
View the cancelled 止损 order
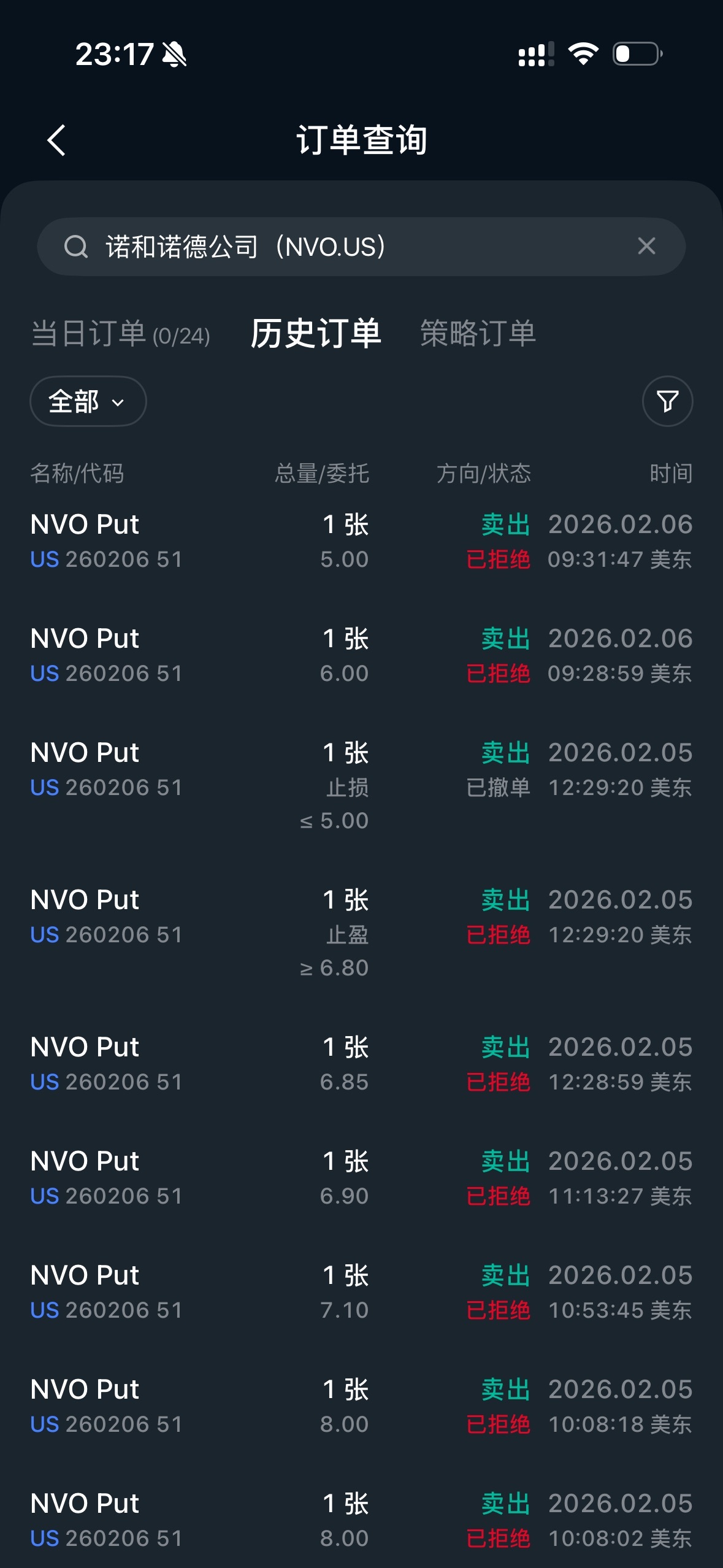point(361,785)
